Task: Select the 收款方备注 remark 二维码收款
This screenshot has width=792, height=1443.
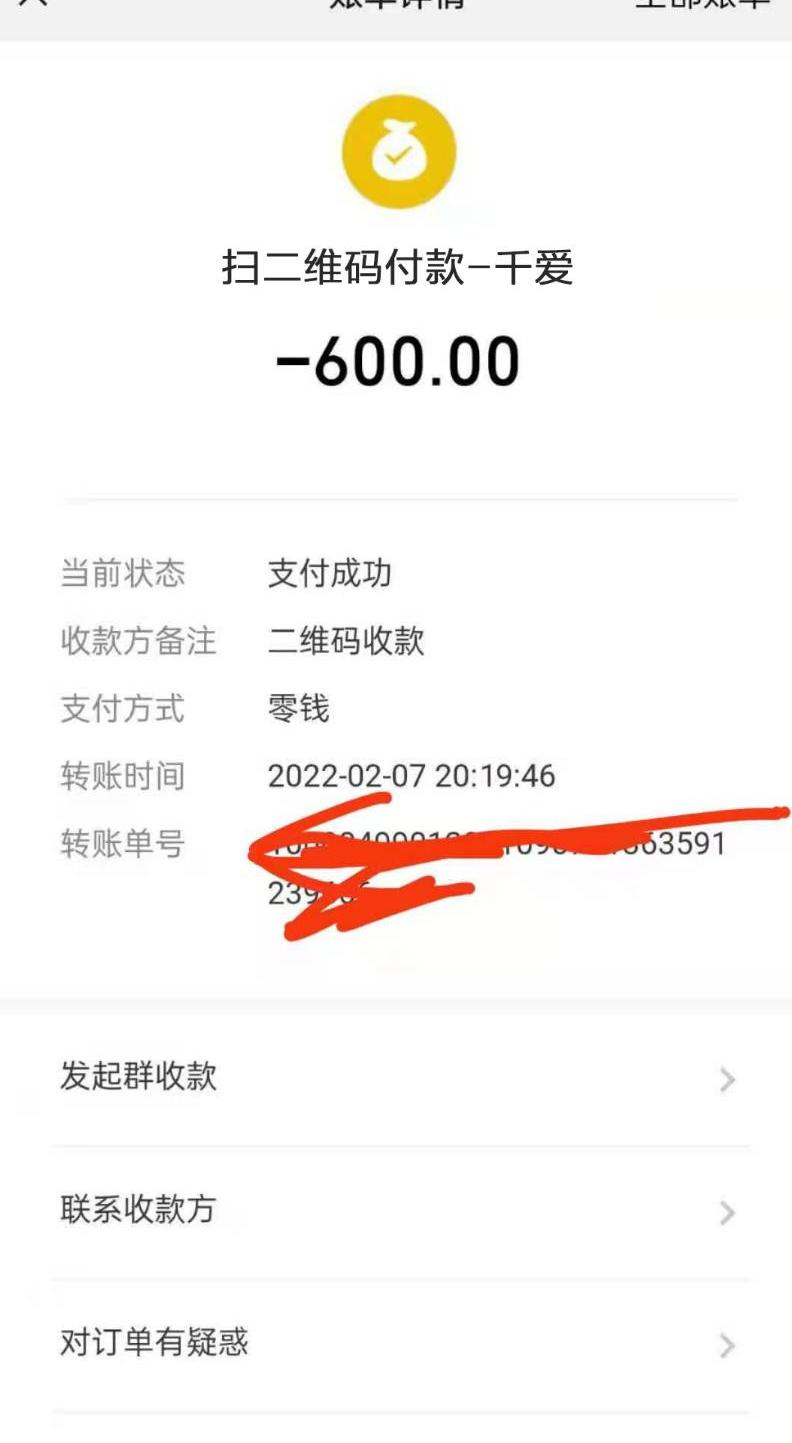Action: [346, 641]
